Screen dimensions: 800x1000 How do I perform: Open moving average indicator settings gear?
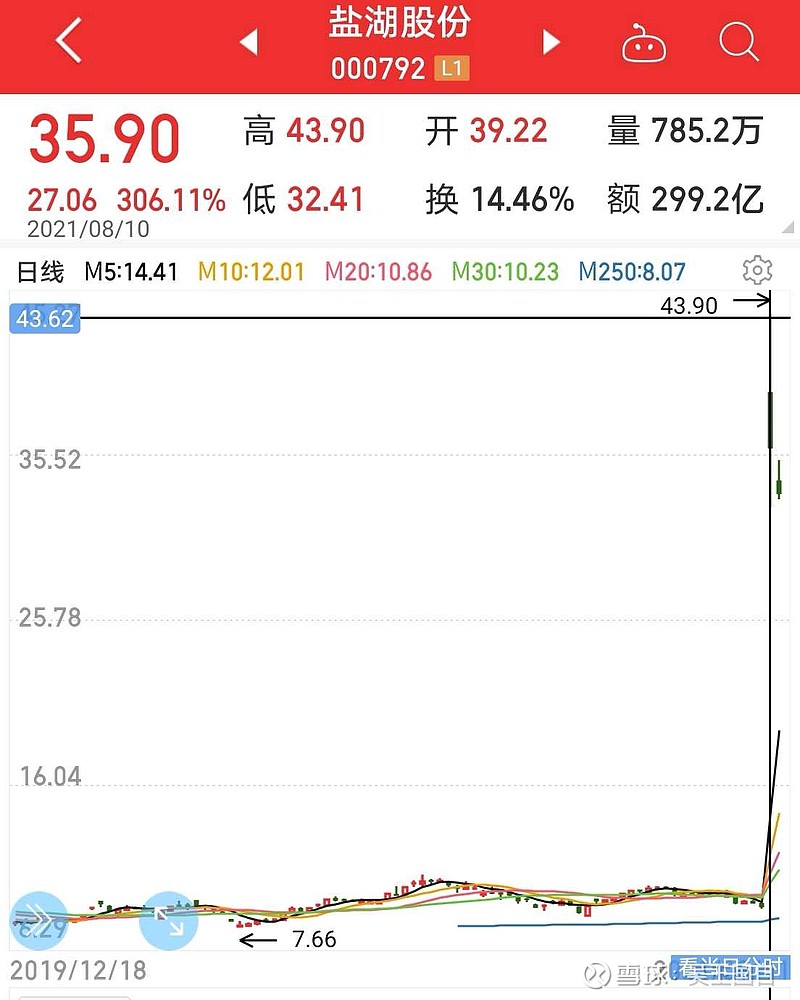(757, 270)
